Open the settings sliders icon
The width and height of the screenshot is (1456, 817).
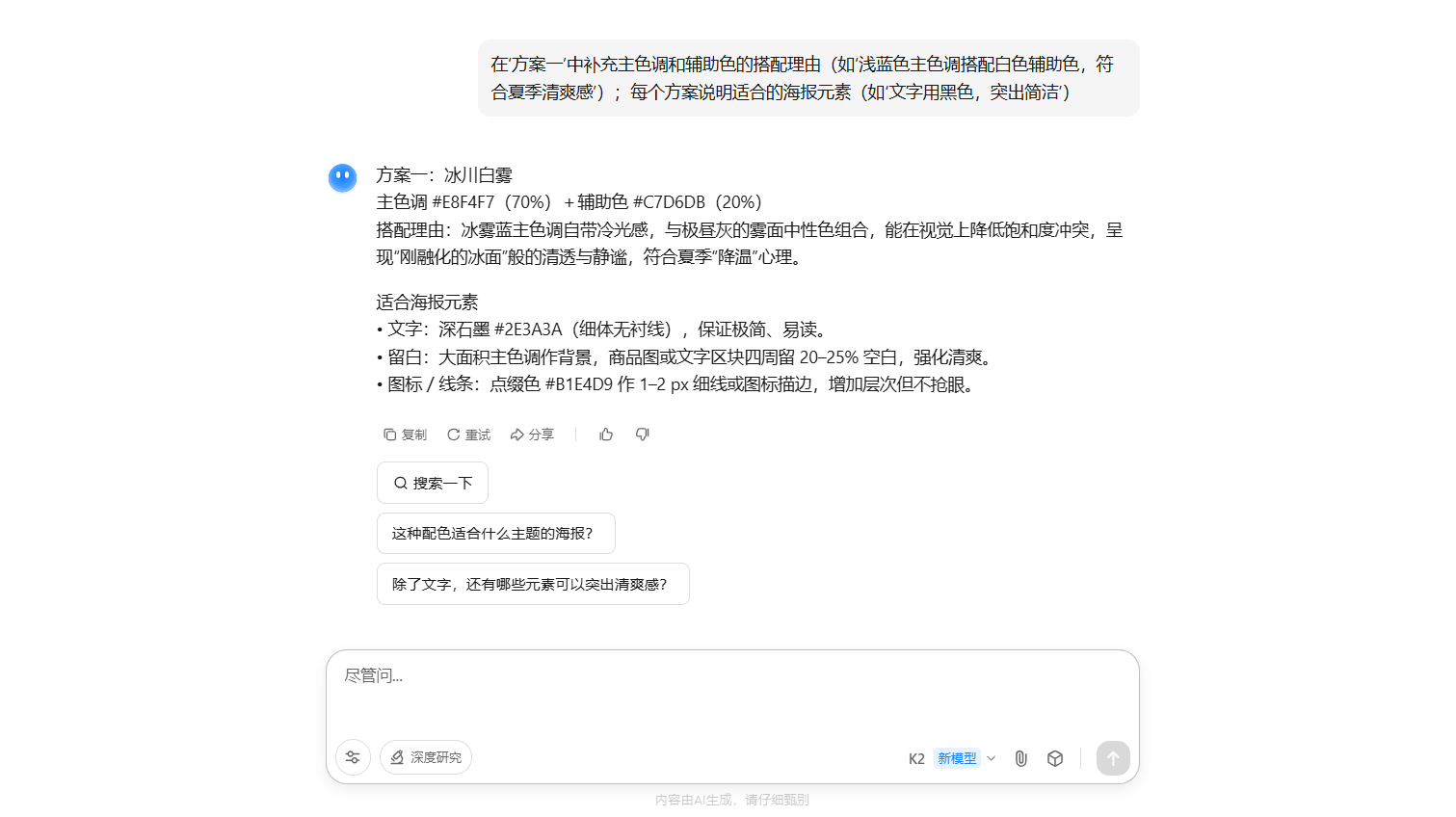pyautogui.click(x=353, y=757)
